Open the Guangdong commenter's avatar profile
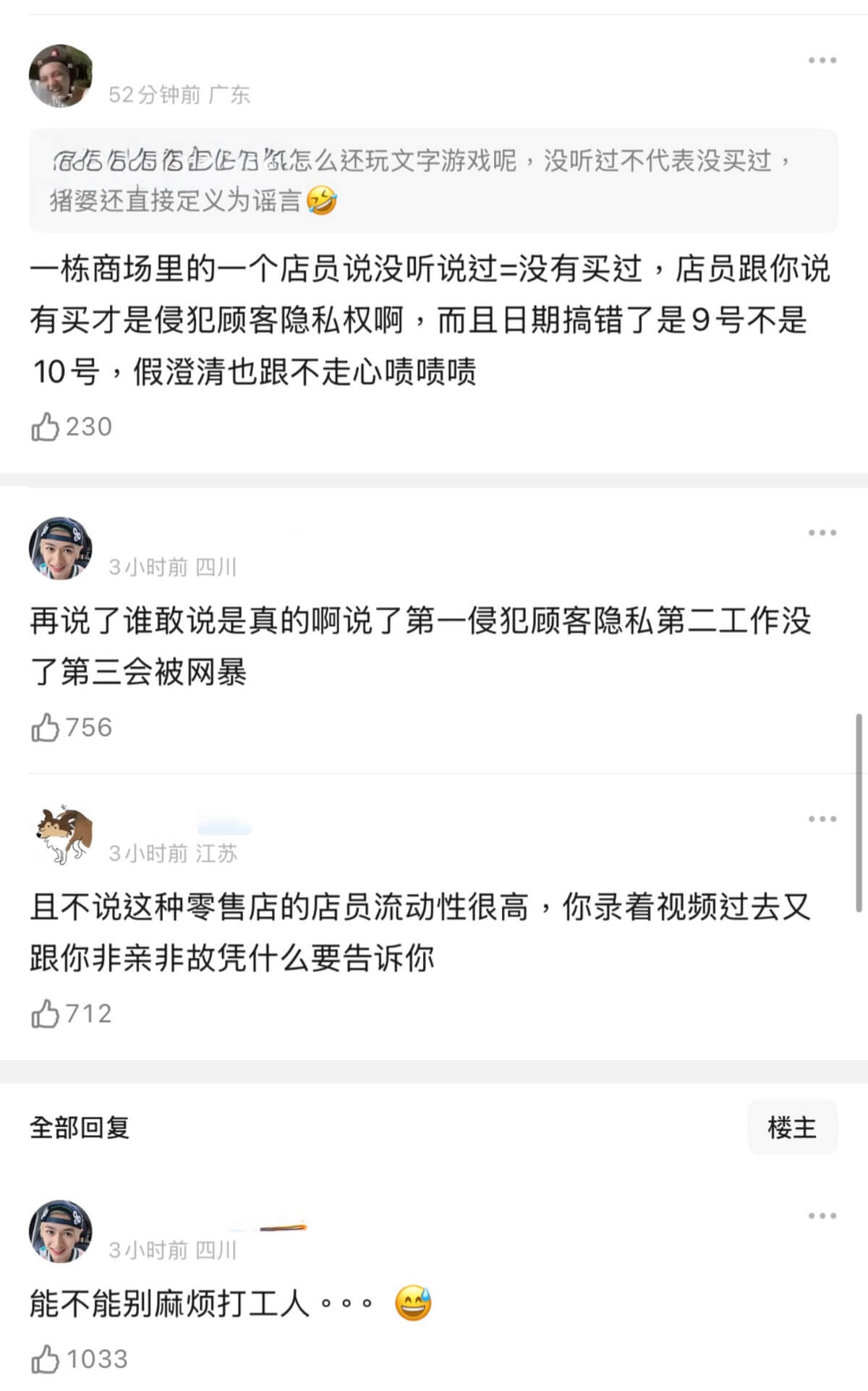868x1391 pixels. (x=61, y=76)
